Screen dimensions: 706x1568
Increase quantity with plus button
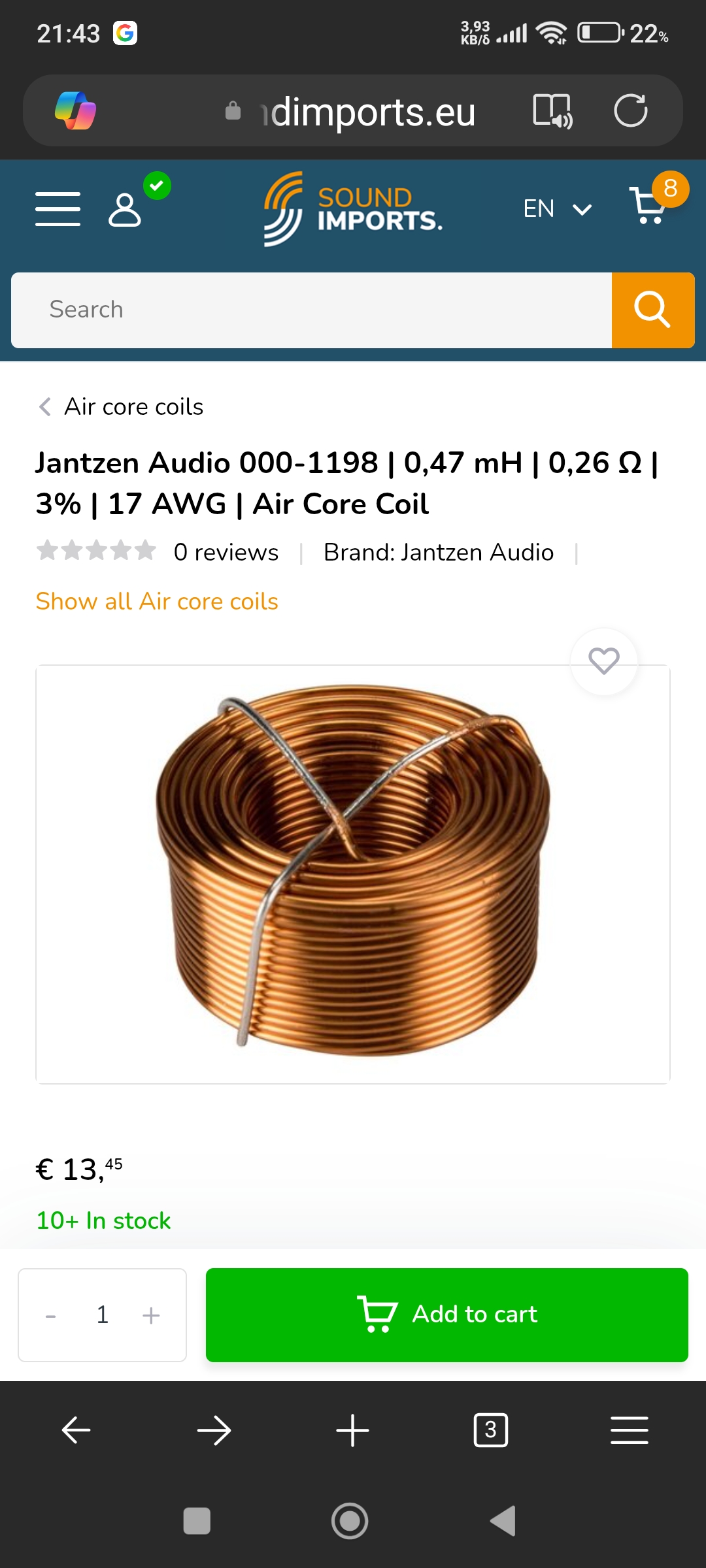point(151,1315)
